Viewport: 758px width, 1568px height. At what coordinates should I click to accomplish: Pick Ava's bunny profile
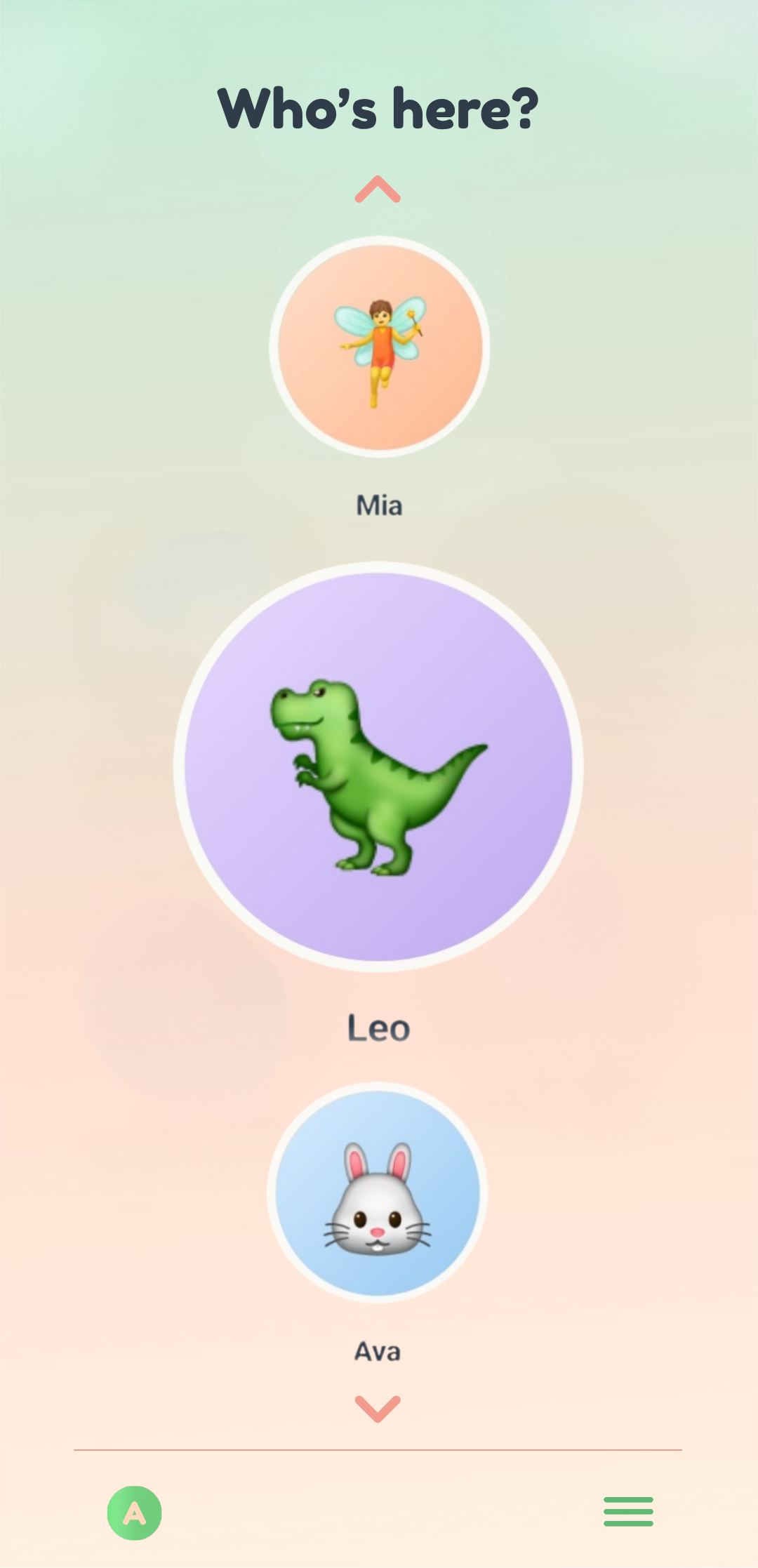pyautogui.click(x=378, y=1192)
